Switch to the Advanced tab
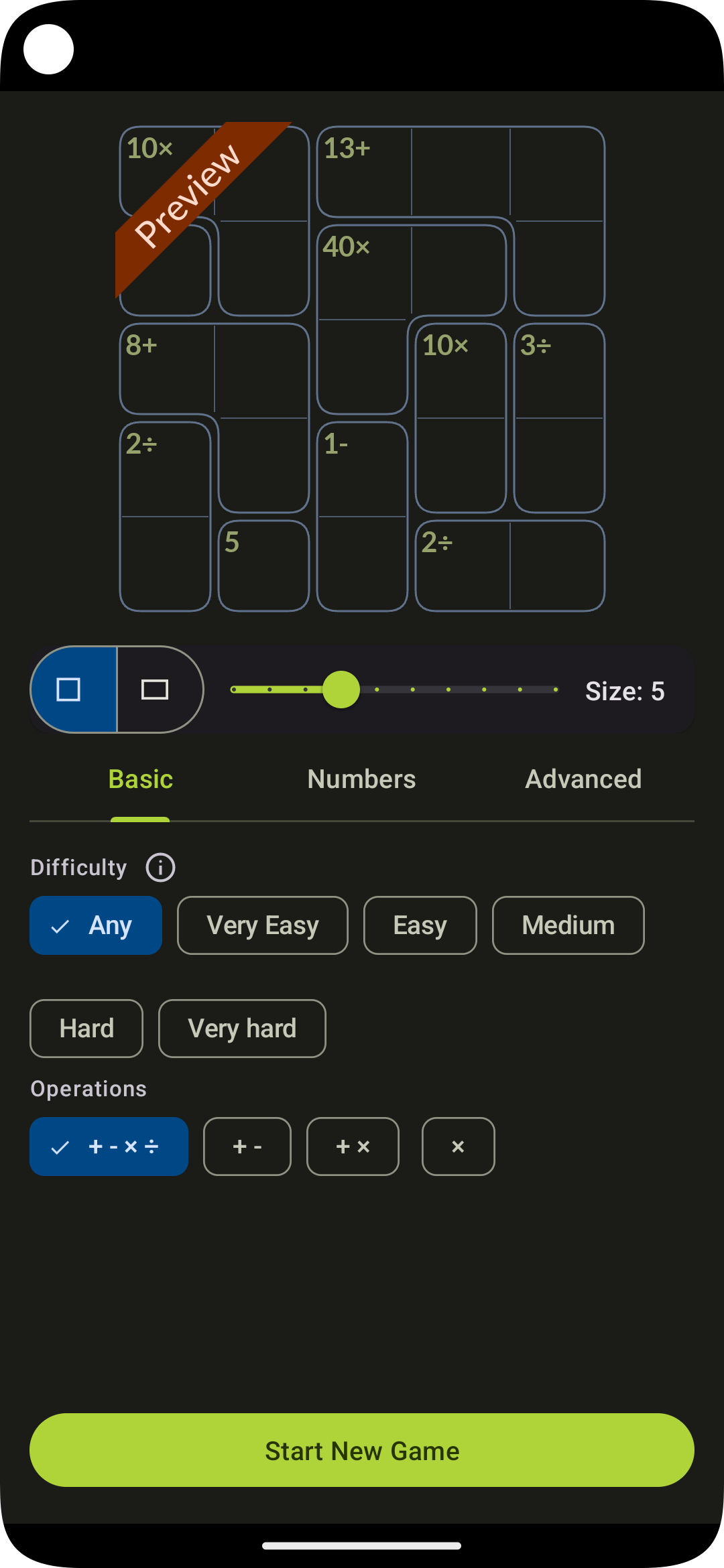Viewport: 724px width, 1568px height. (583, 779)
